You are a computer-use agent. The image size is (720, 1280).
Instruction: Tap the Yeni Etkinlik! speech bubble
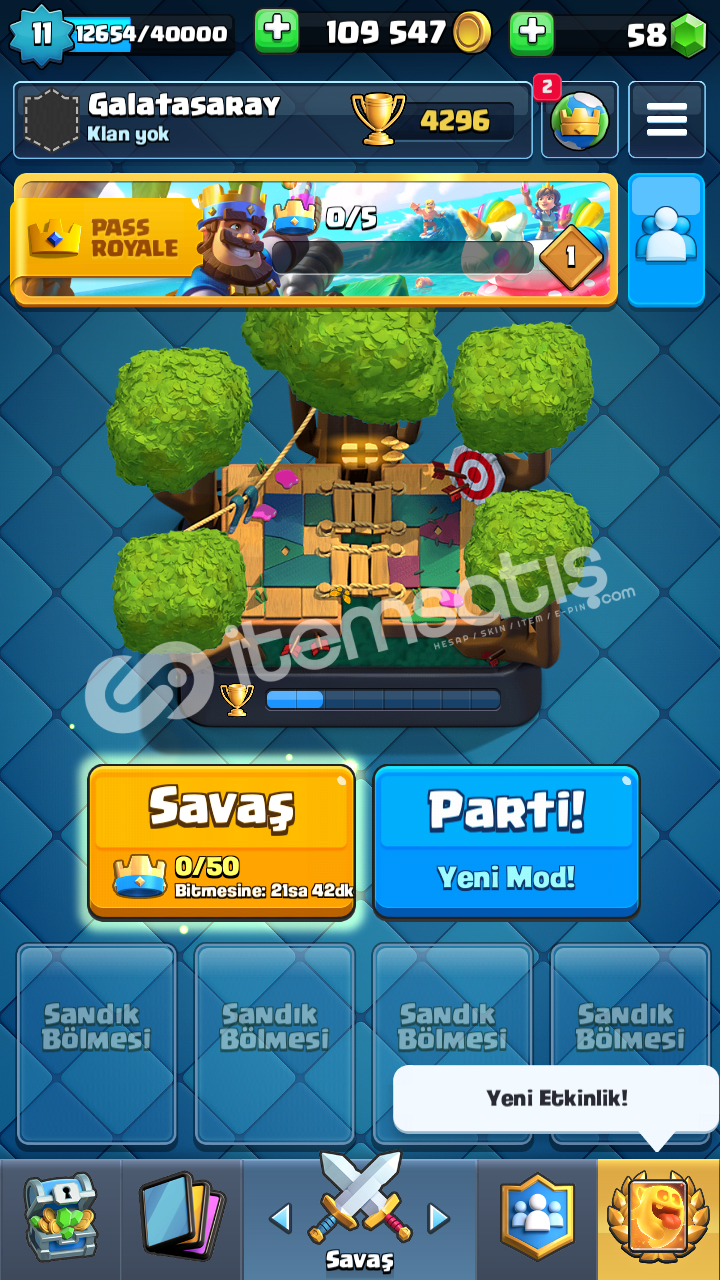click(x=556, y=1098)
